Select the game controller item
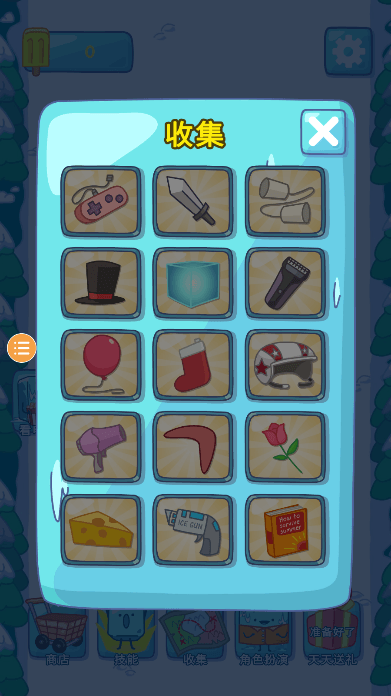 coord(101,202)
